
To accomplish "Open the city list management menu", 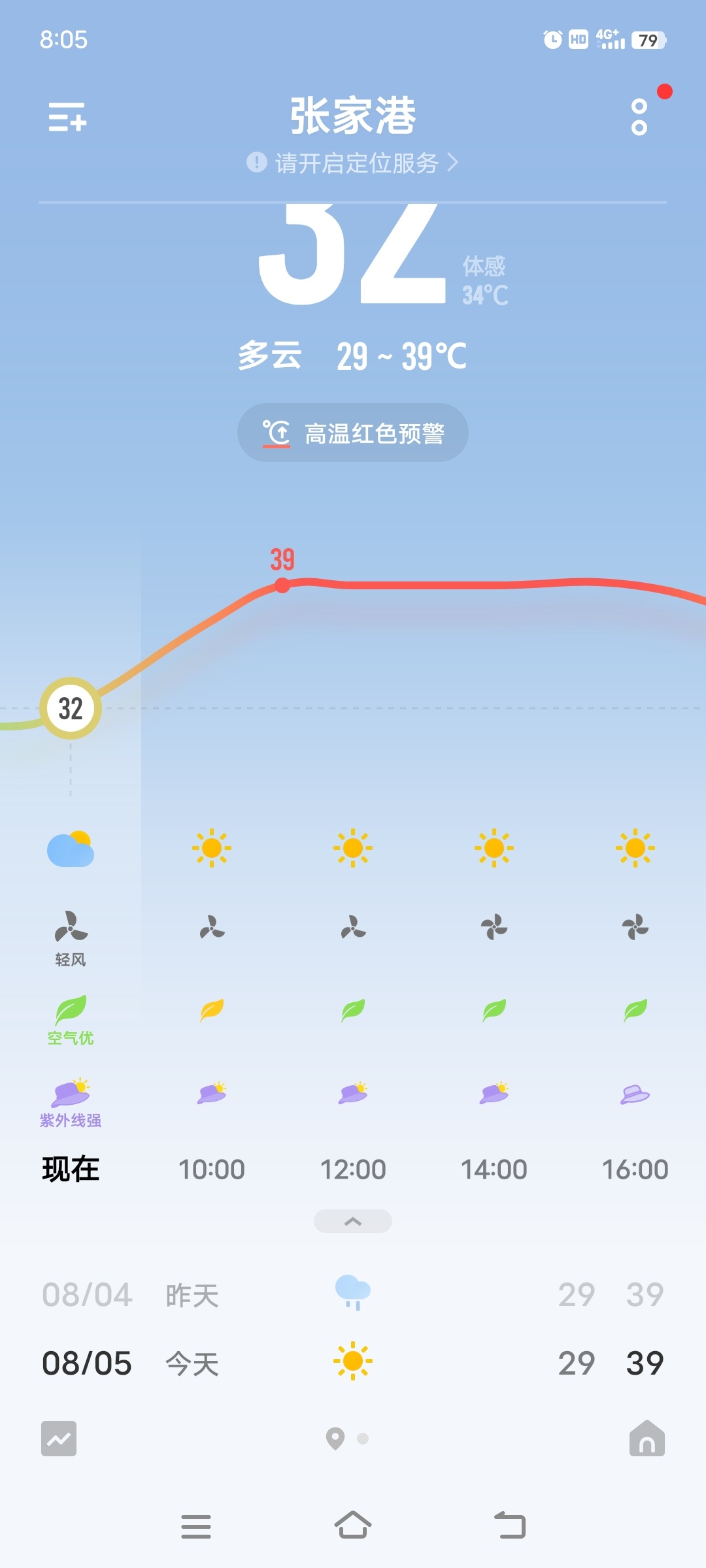I will click(x=67, y=117).
